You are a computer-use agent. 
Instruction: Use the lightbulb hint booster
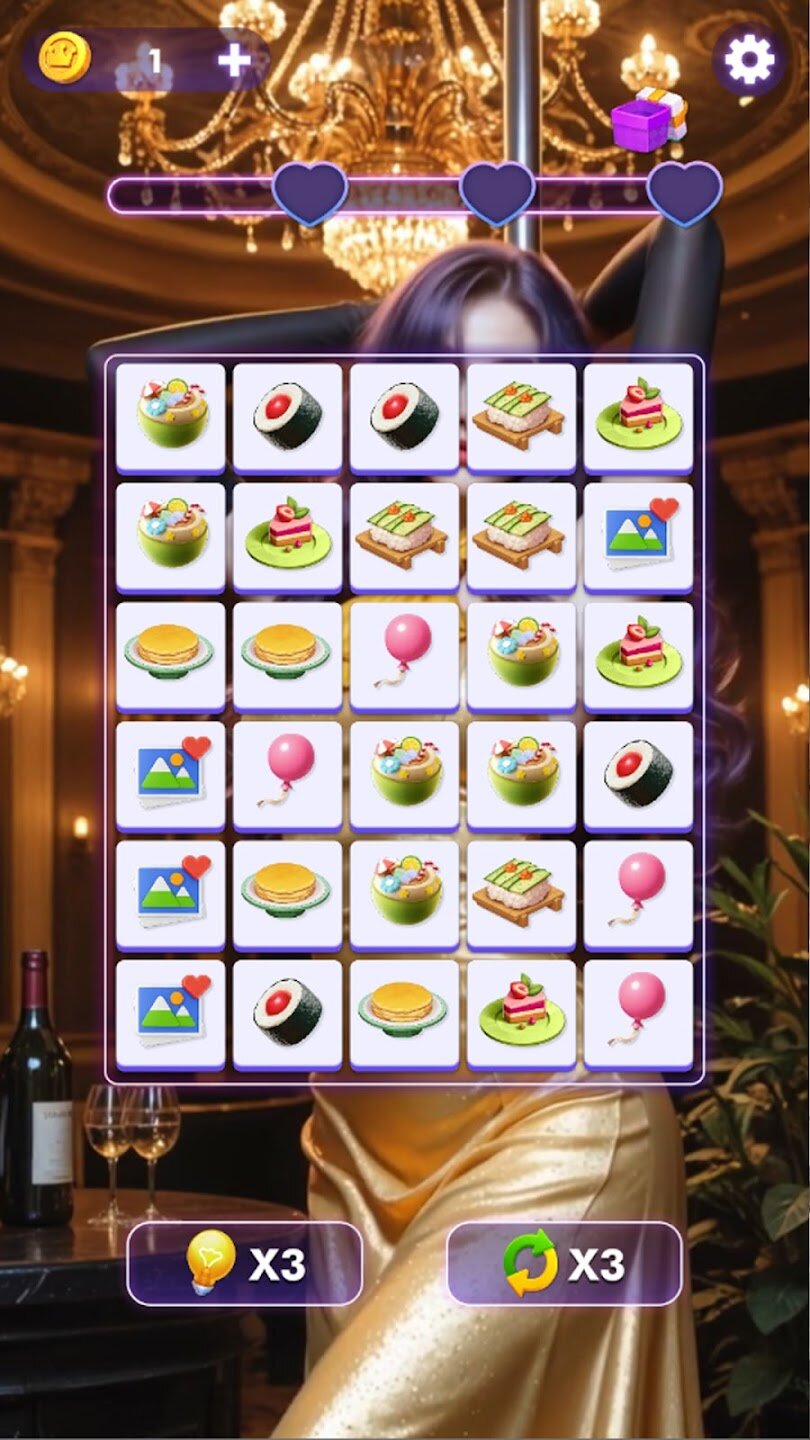244,1263
